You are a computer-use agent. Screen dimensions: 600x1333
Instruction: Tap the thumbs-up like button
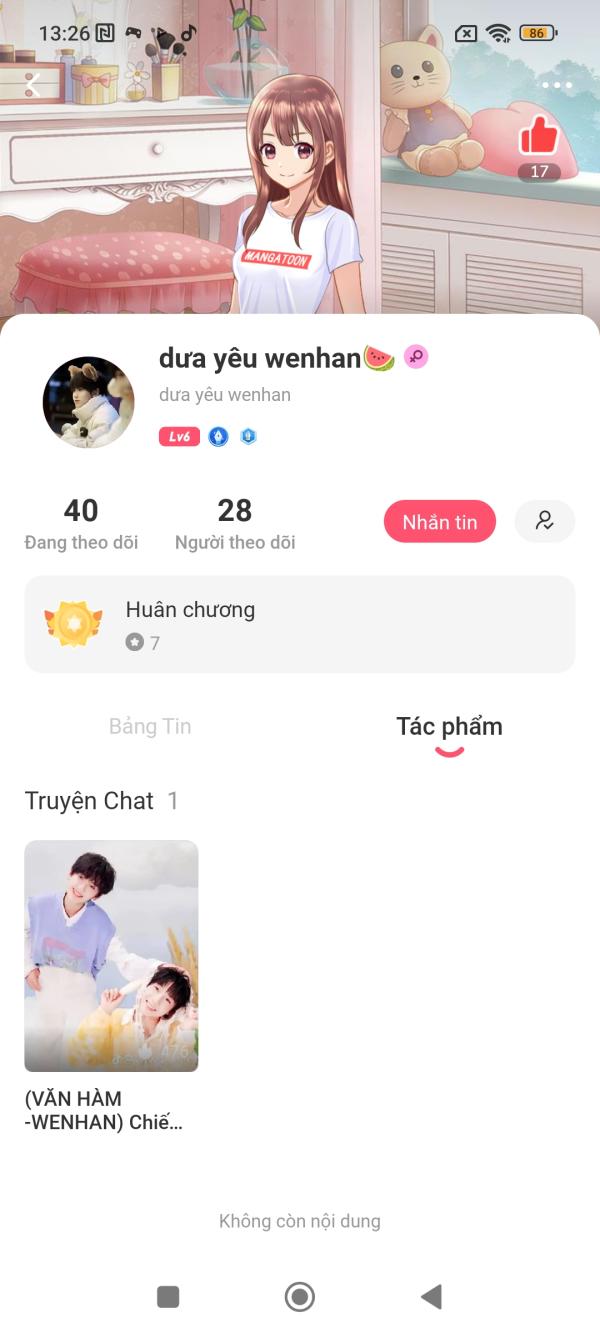pos(539,136)
